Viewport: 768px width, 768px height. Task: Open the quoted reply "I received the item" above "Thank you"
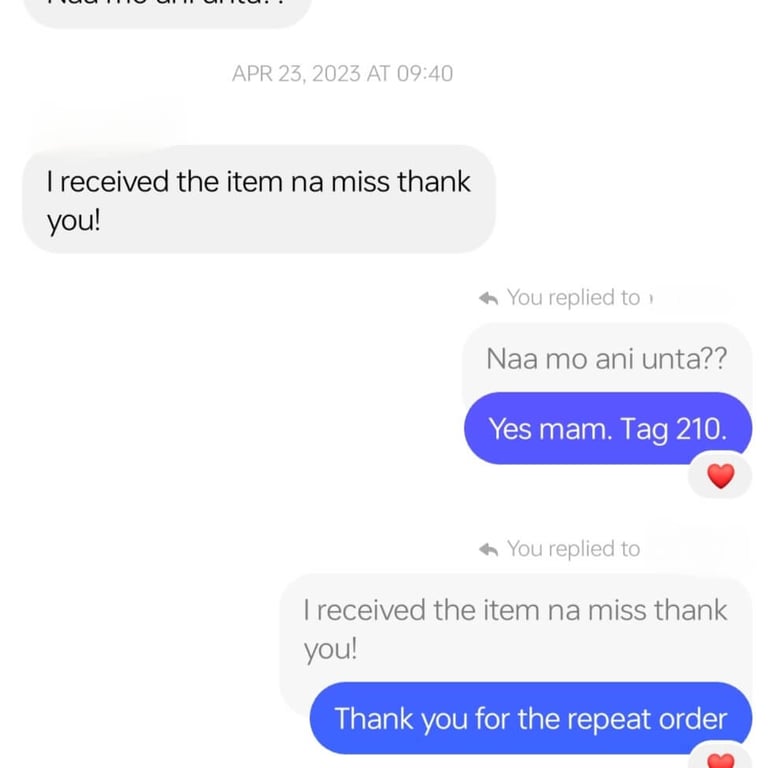pyautogui.click(x=515, y=628)
